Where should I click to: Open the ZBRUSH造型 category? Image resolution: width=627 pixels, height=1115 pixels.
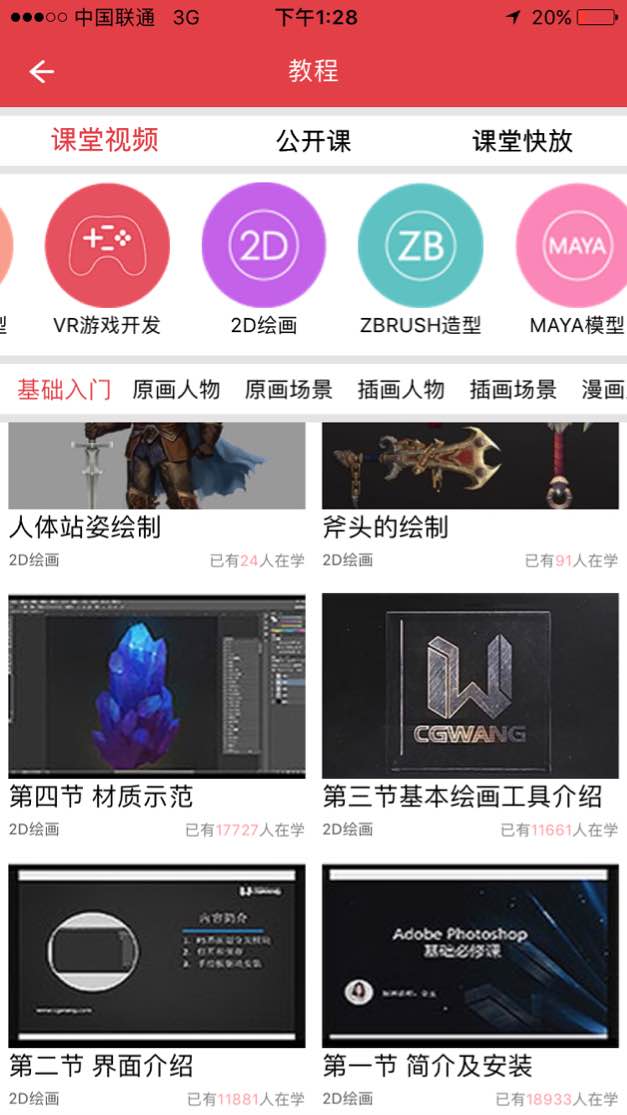coord(420,245)
